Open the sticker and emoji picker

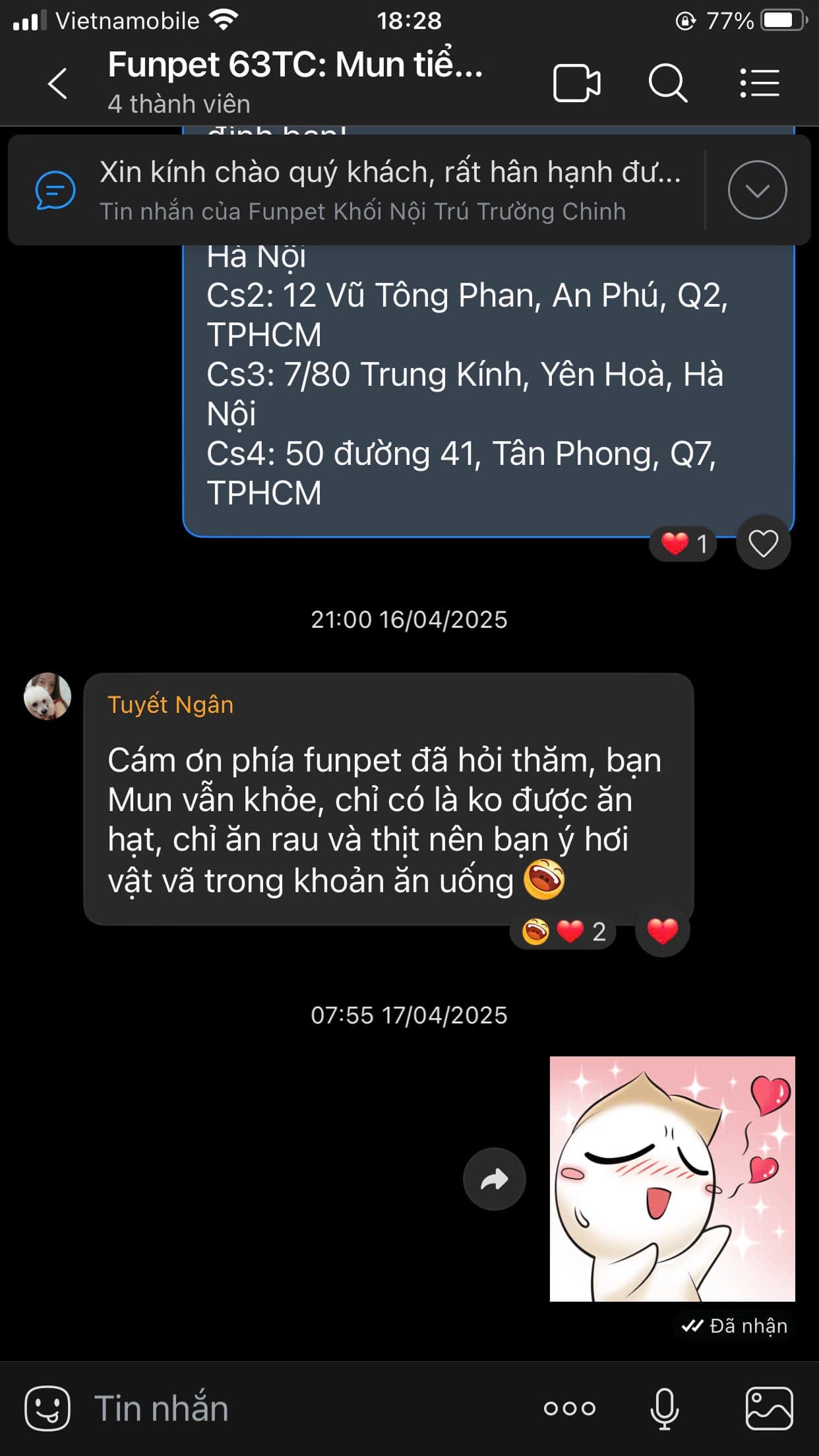(x=47, y=1409)
